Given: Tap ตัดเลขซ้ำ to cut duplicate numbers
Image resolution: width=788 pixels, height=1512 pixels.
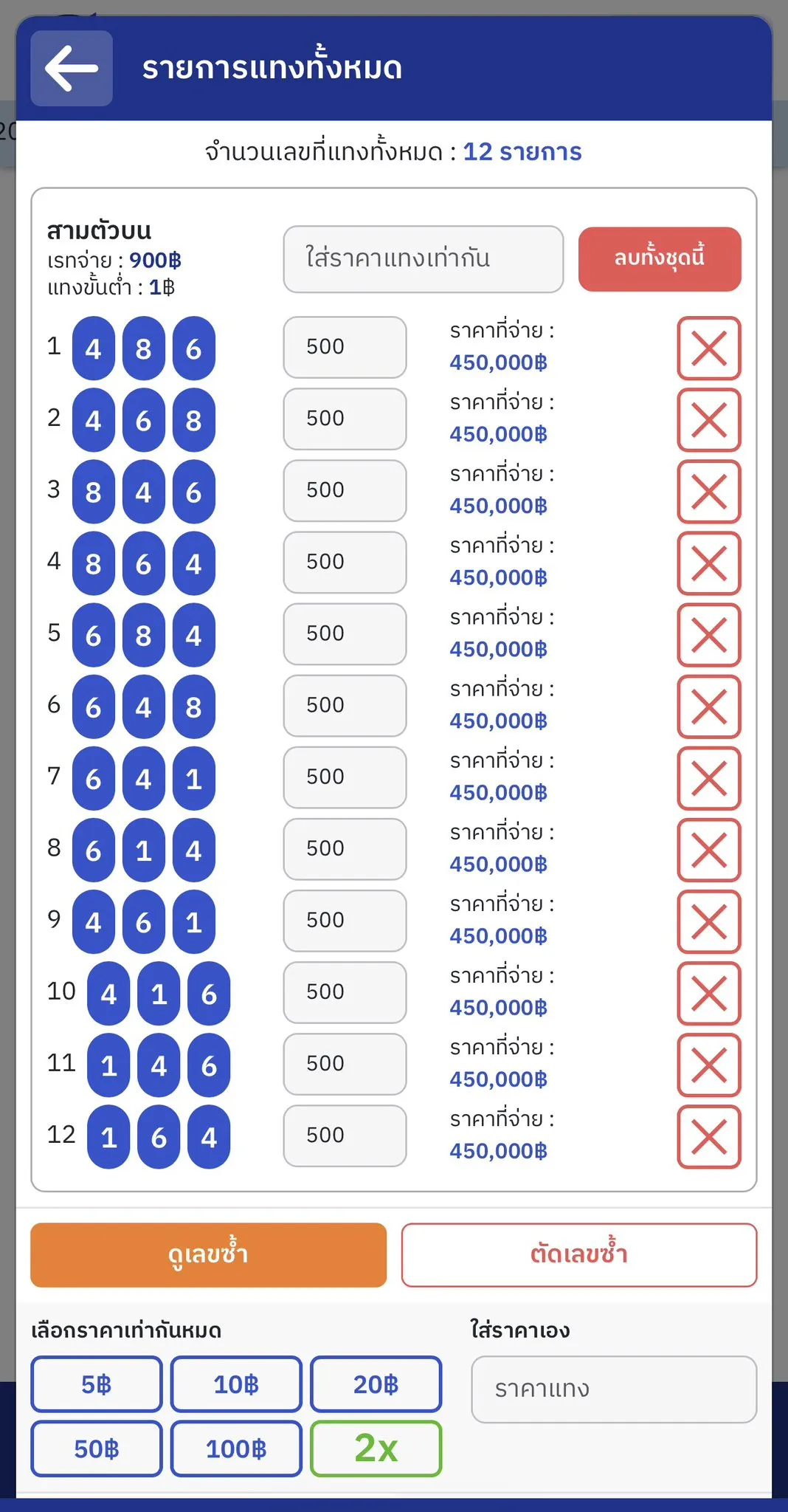Looking at the screenshot, I should 579,1255.
